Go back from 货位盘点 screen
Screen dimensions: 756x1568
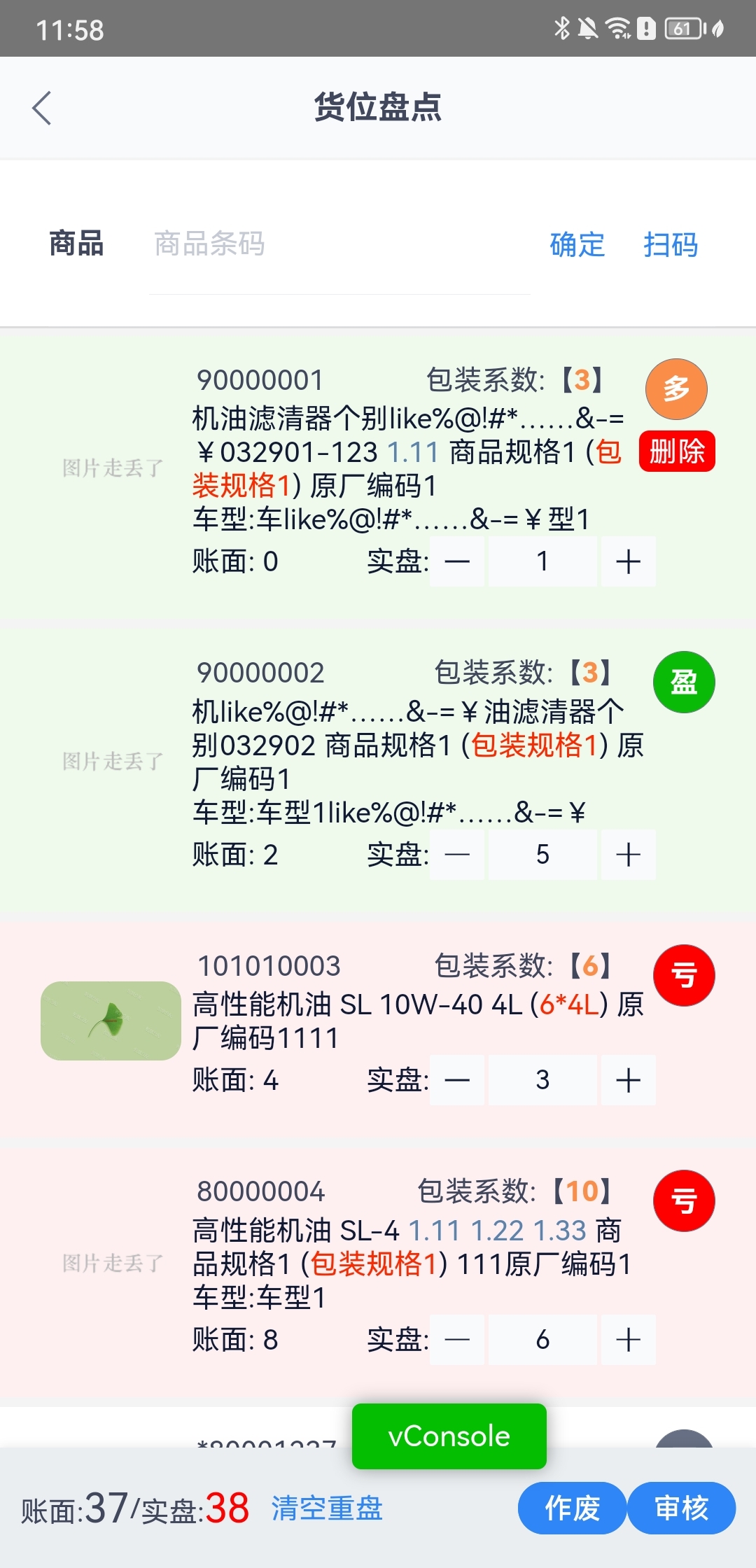(x=42, y=108)
